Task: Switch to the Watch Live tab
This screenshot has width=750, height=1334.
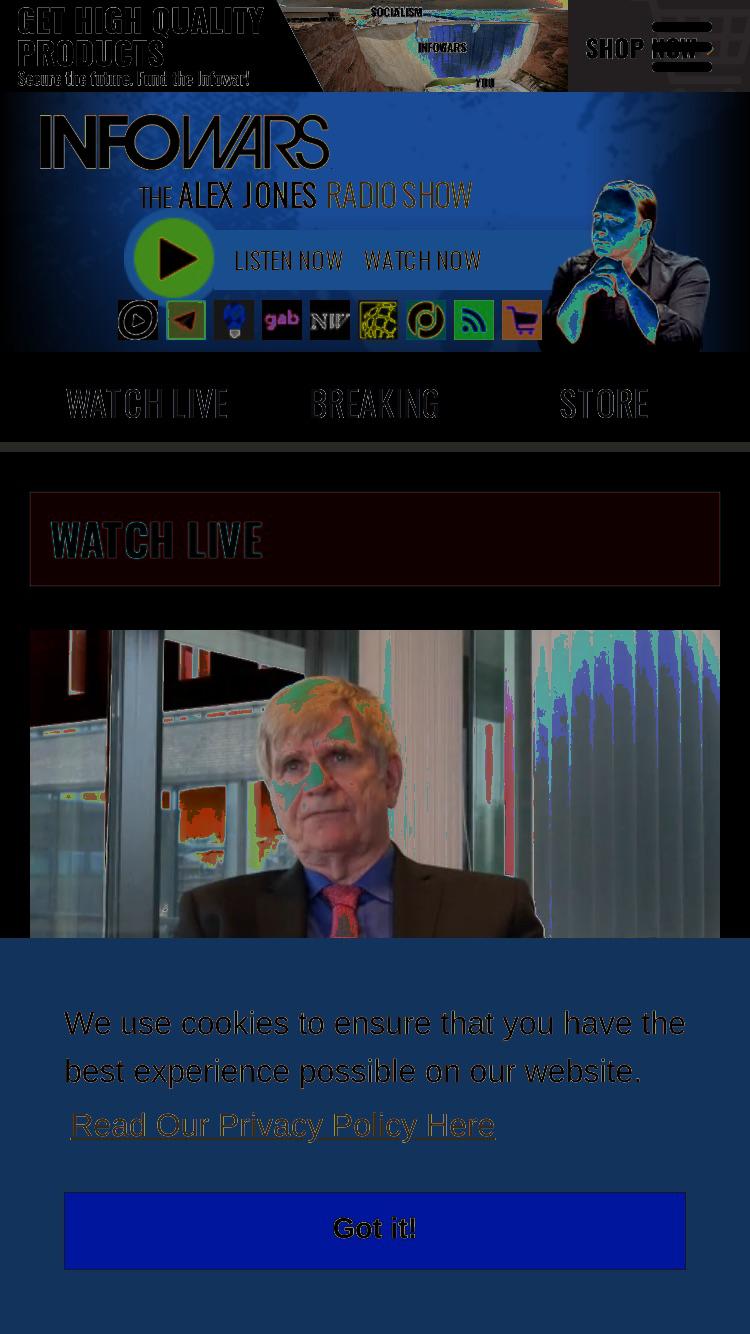Action: 147,403
